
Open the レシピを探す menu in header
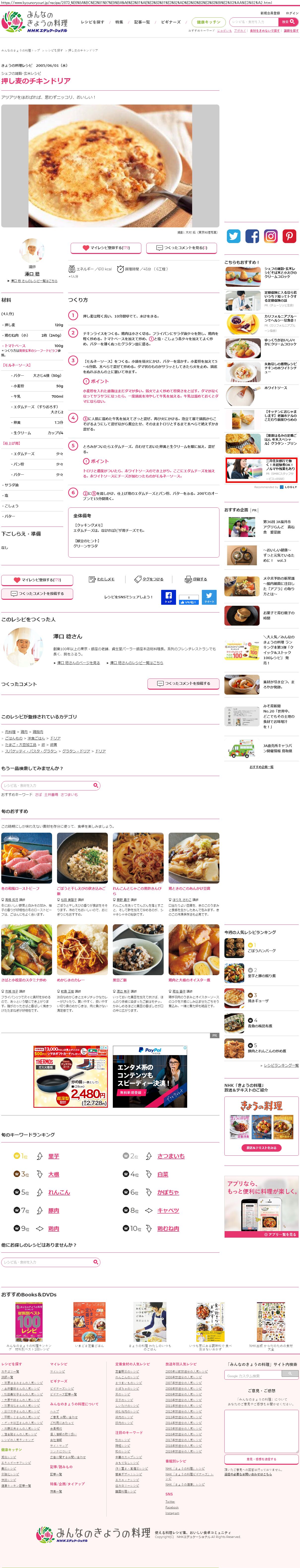click(x=92, y=22)
